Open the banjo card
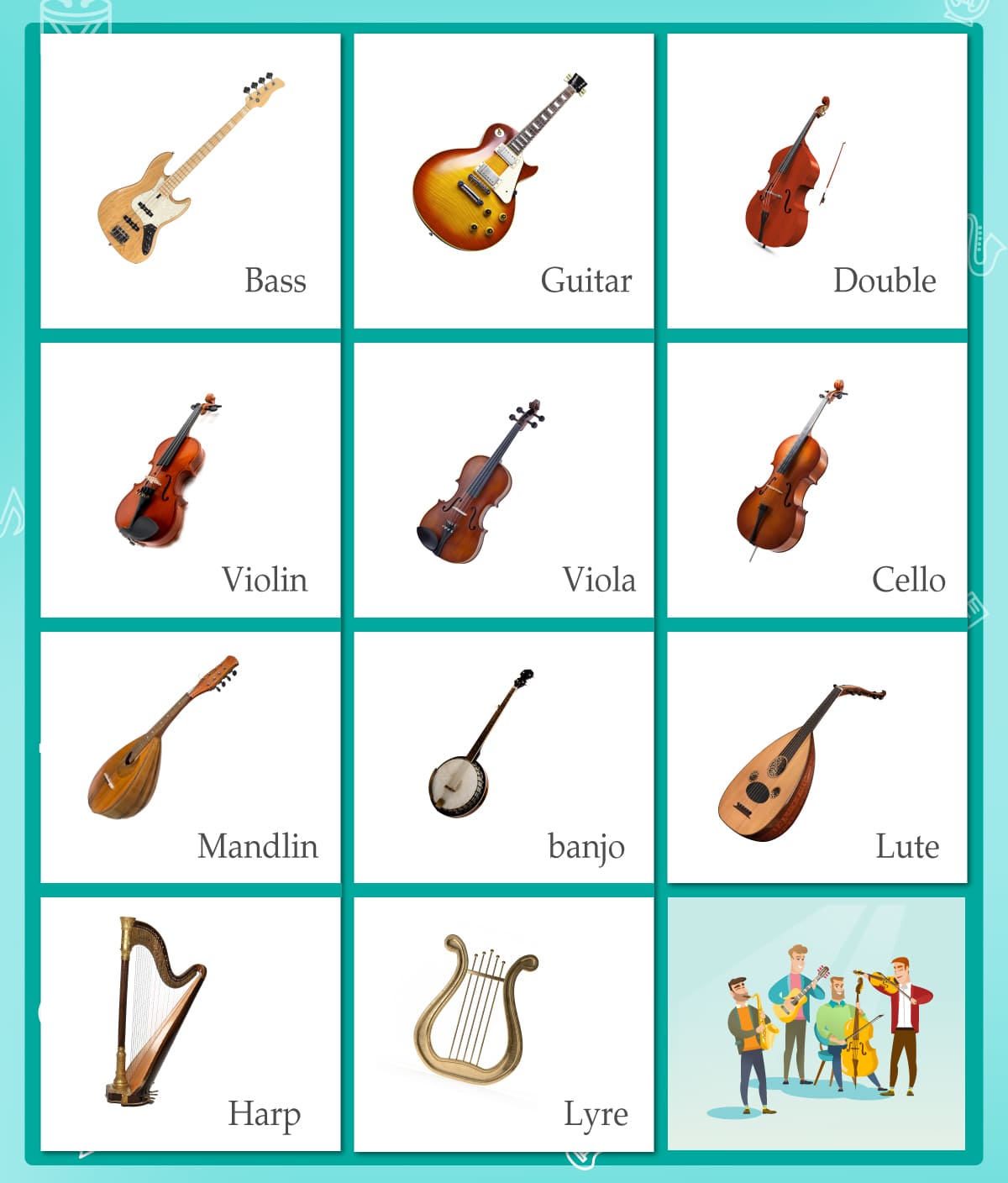Image resolution: width=1008 pixels, height=1183 pixels. tap(503, 757)
